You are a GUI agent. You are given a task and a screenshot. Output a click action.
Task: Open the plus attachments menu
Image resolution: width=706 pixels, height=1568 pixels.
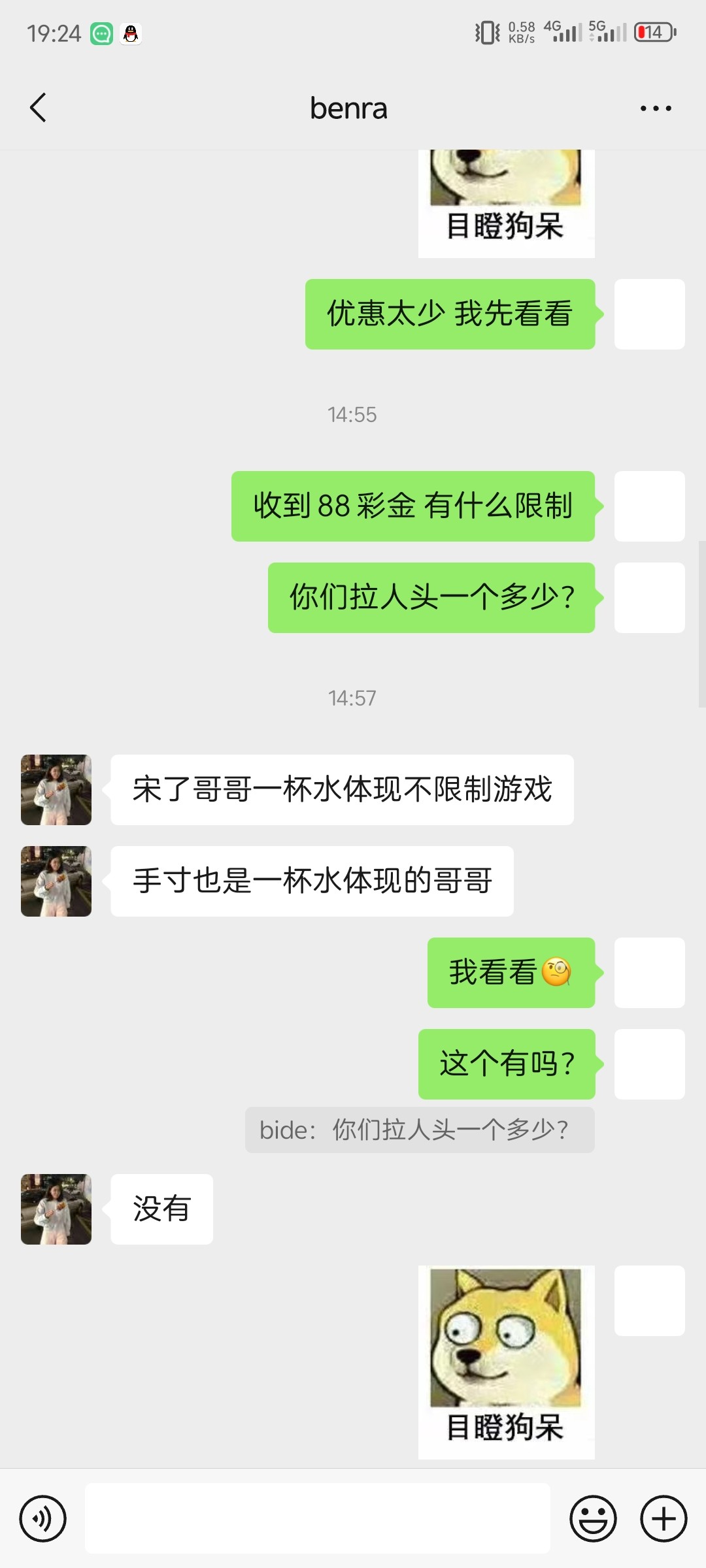(x=664, y=1518)
